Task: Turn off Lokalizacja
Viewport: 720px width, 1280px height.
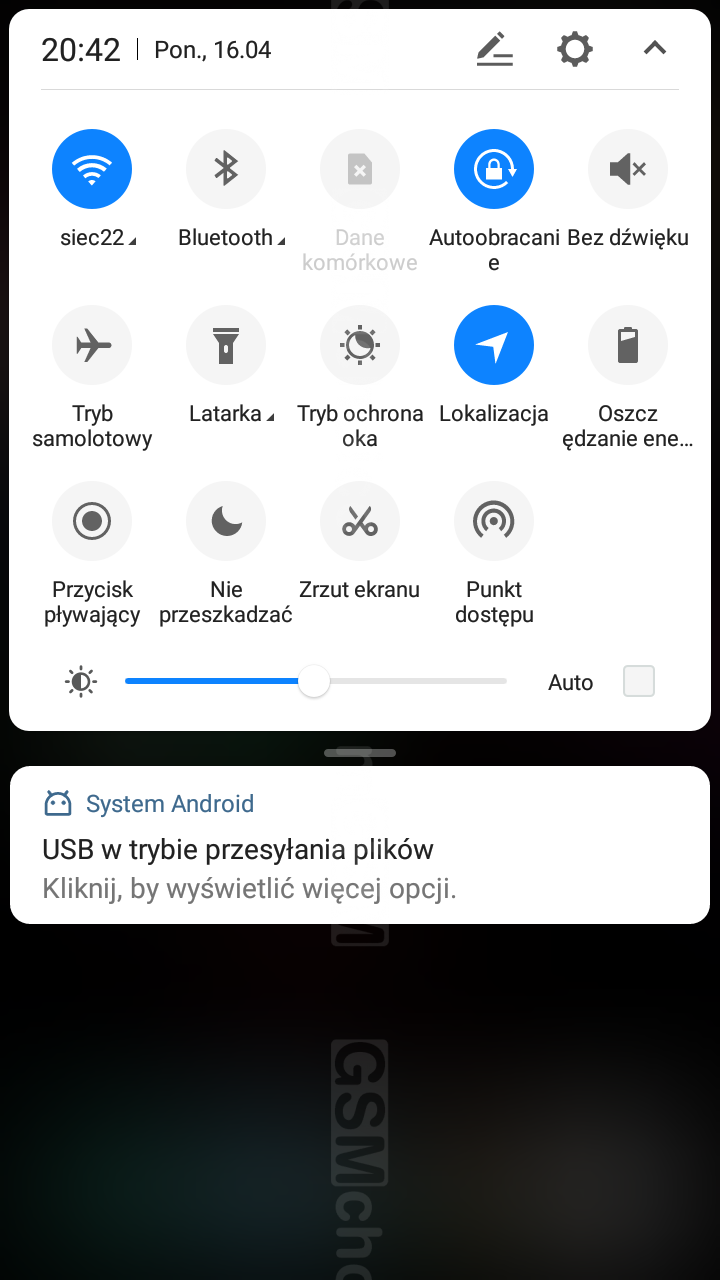Action: click(x=494, y=346)
